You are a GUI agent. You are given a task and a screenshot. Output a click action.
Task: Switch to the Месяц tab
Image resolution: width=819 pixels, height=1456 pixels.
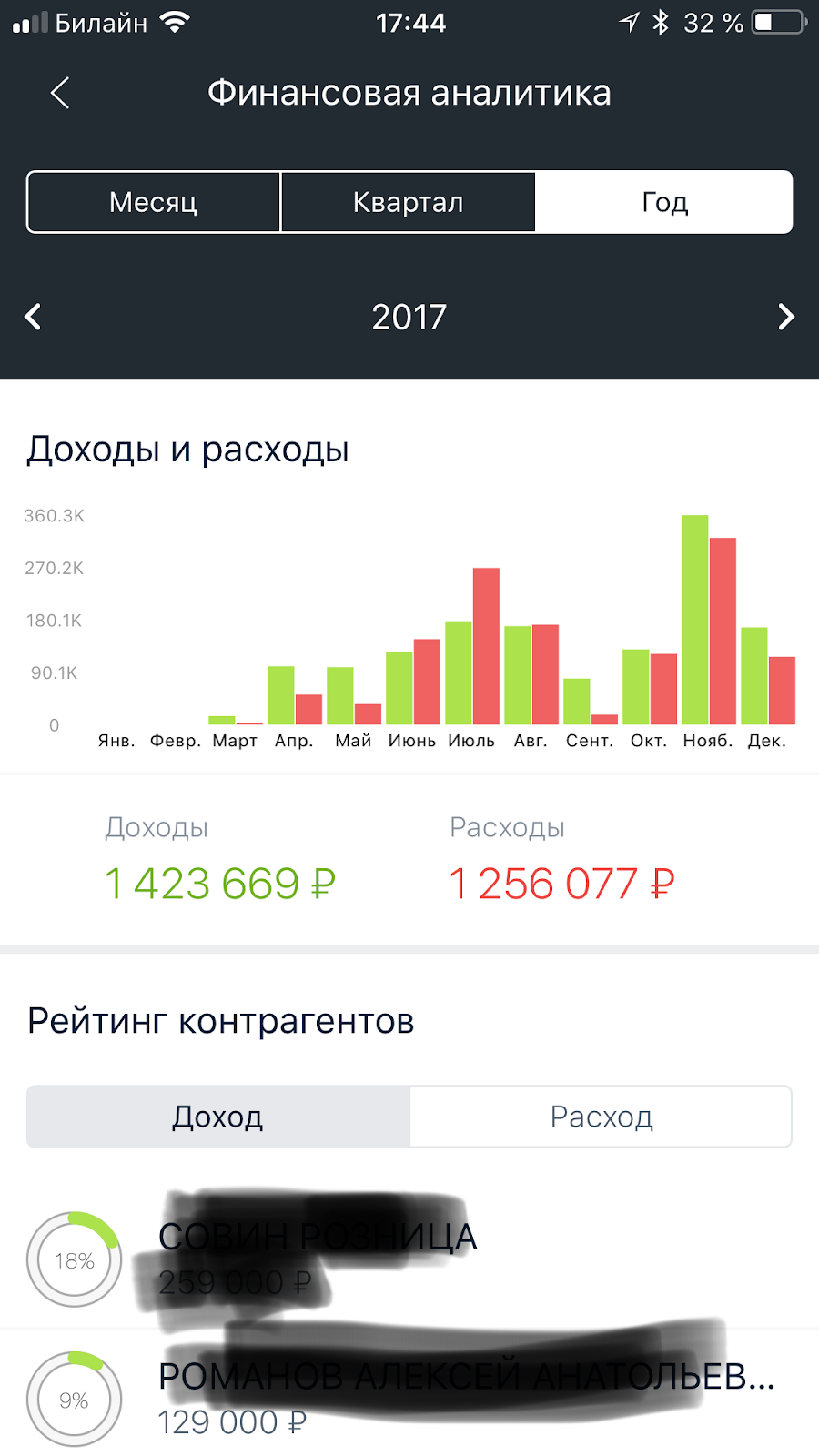point(153,201)
